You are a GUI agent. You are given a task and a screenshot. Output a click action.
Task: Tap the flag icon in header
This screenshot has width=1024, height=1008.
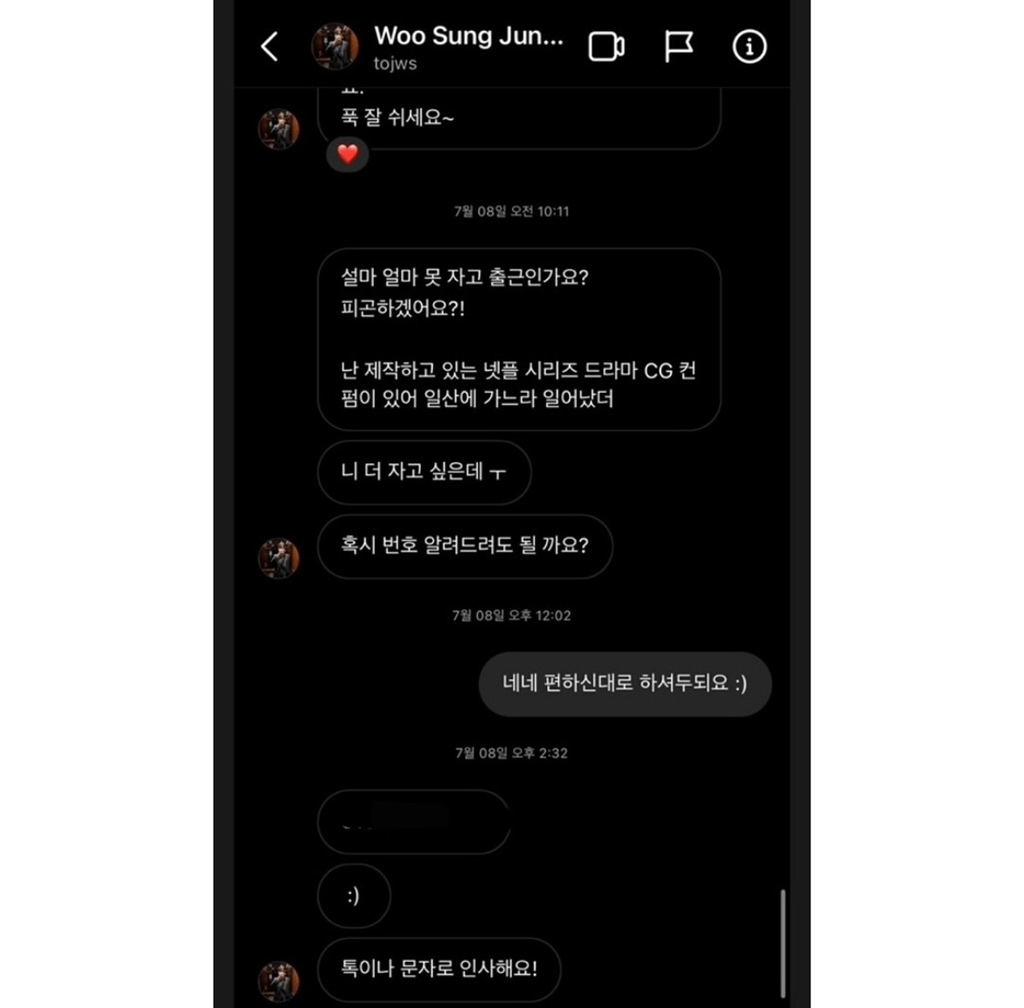679,47
